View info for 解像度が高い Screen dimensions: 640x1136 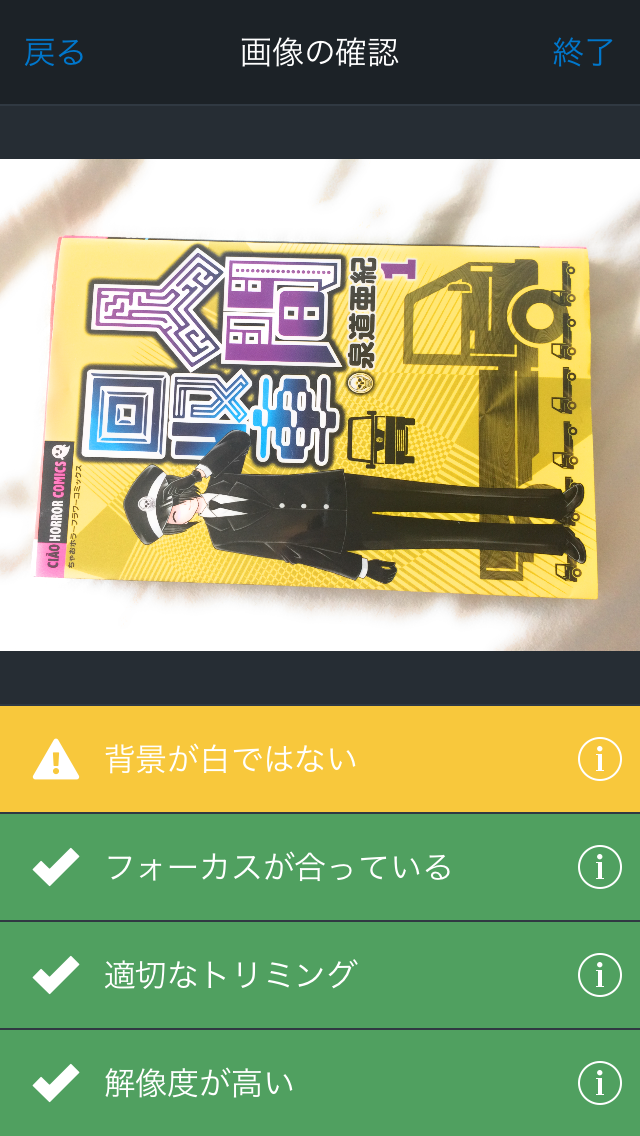click(599, 1083)
